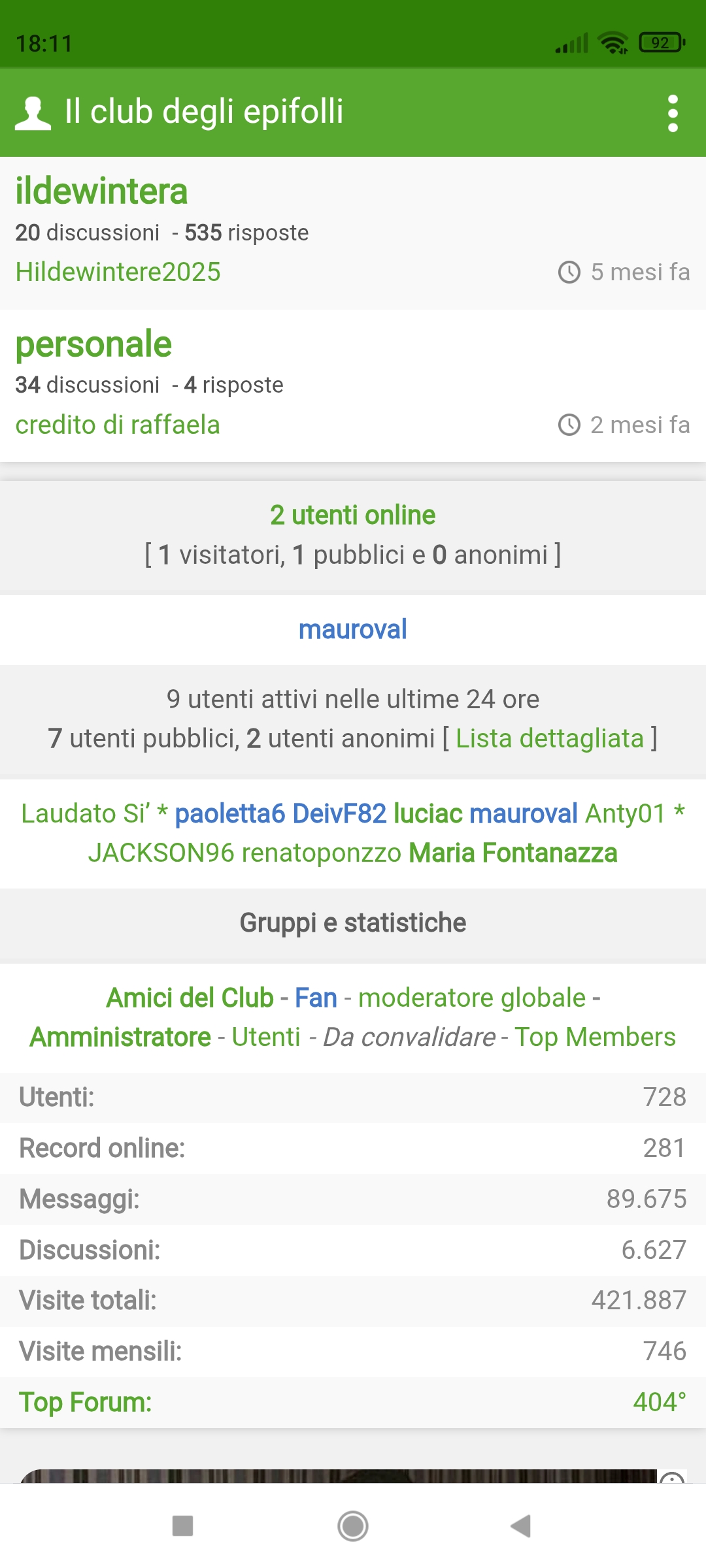This screenshot has width=706, height=1568.
Task: Go back using the navigation bar
Action: click(520, 1526)
